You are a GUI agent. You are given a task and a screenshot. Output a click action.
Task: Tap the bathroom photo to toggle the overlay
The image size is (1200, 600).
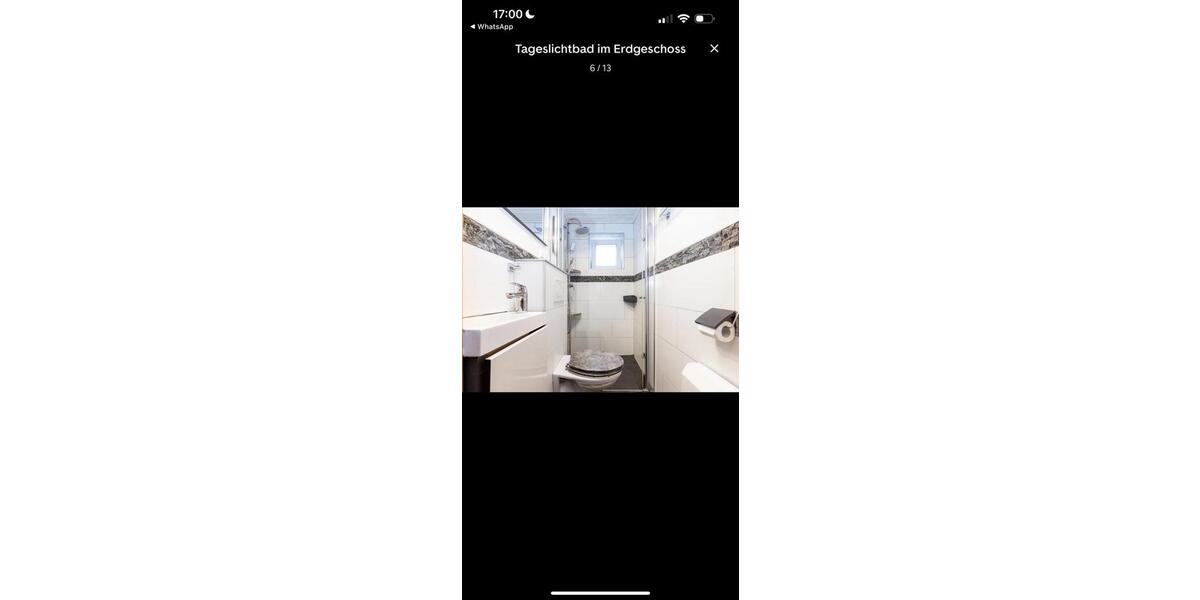[x=600, y=299]
